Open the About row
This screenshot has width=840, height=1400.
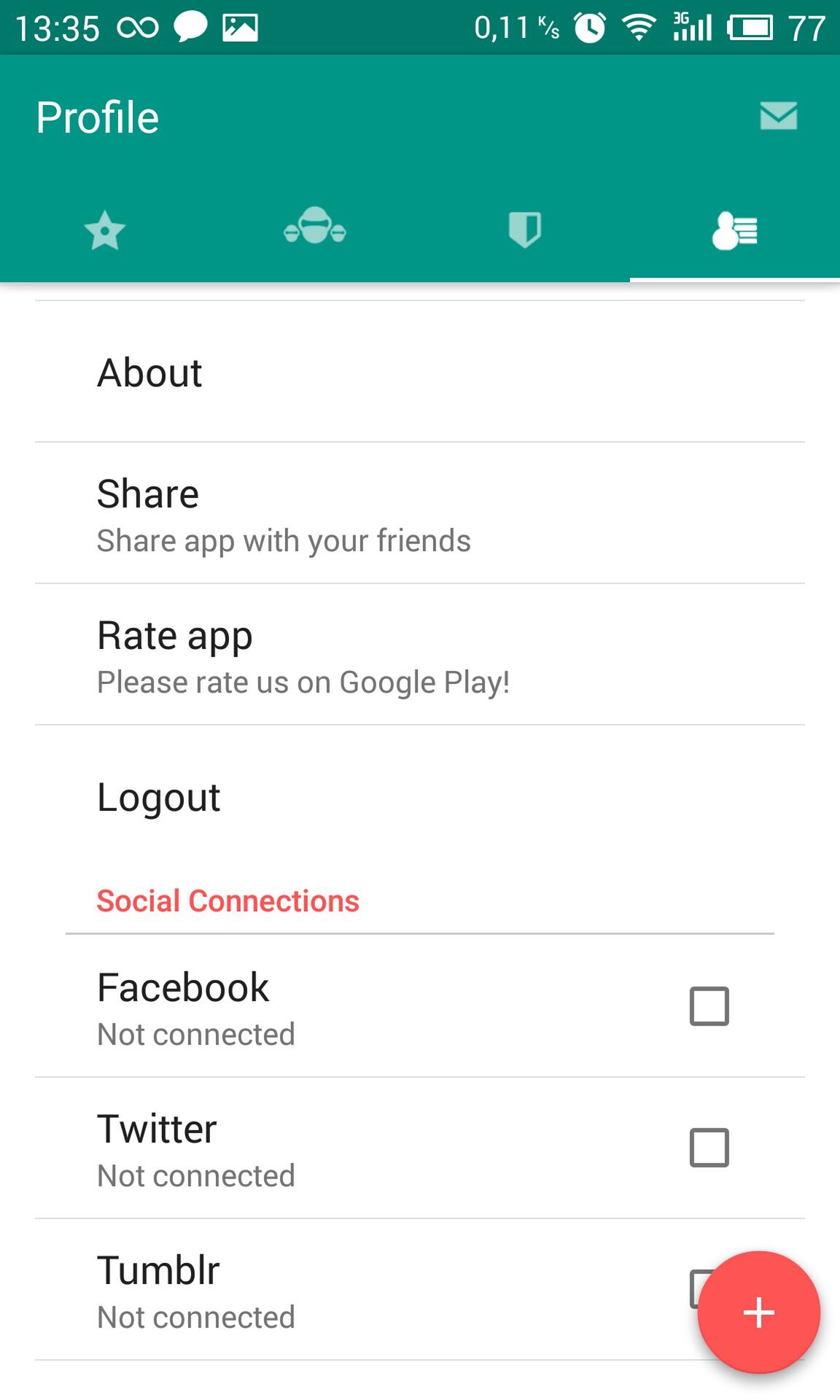pyautogui.click(x=420, y=372)
